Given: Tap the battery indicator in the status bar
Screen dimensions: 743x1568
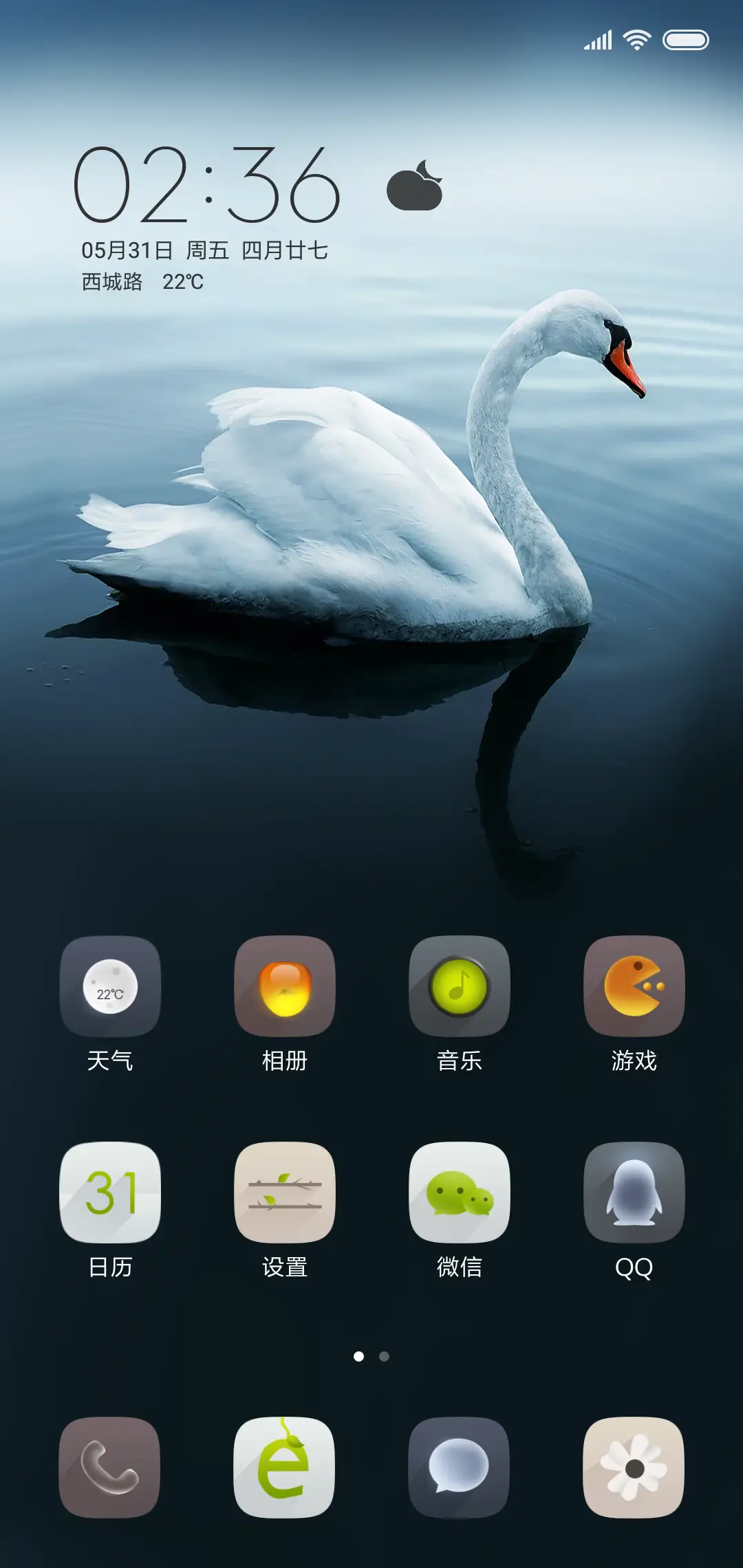Looking at the screenshot, I should pos(685,41).
